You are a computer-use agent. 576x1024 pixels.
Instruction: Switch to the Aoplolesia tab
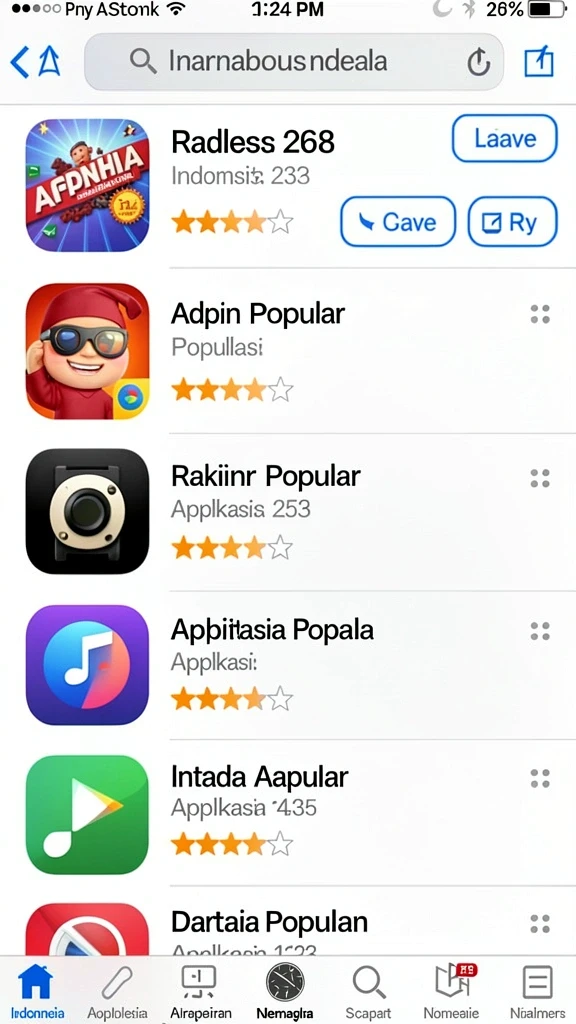click(x=118, y=991)
